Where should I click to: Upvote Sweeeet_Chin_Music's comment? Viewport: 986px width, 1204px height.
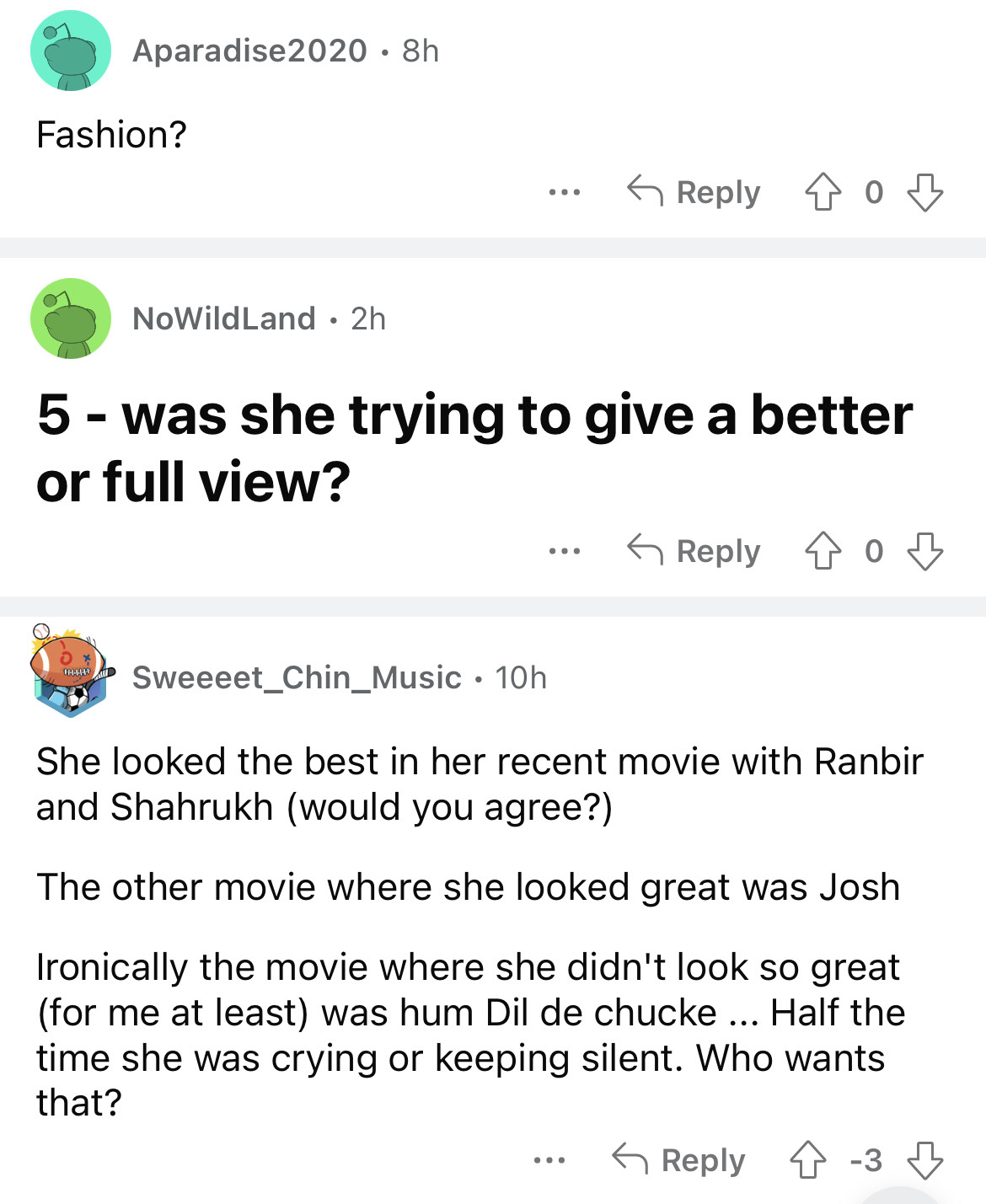pyautogui.click(x=807, y=1161)
